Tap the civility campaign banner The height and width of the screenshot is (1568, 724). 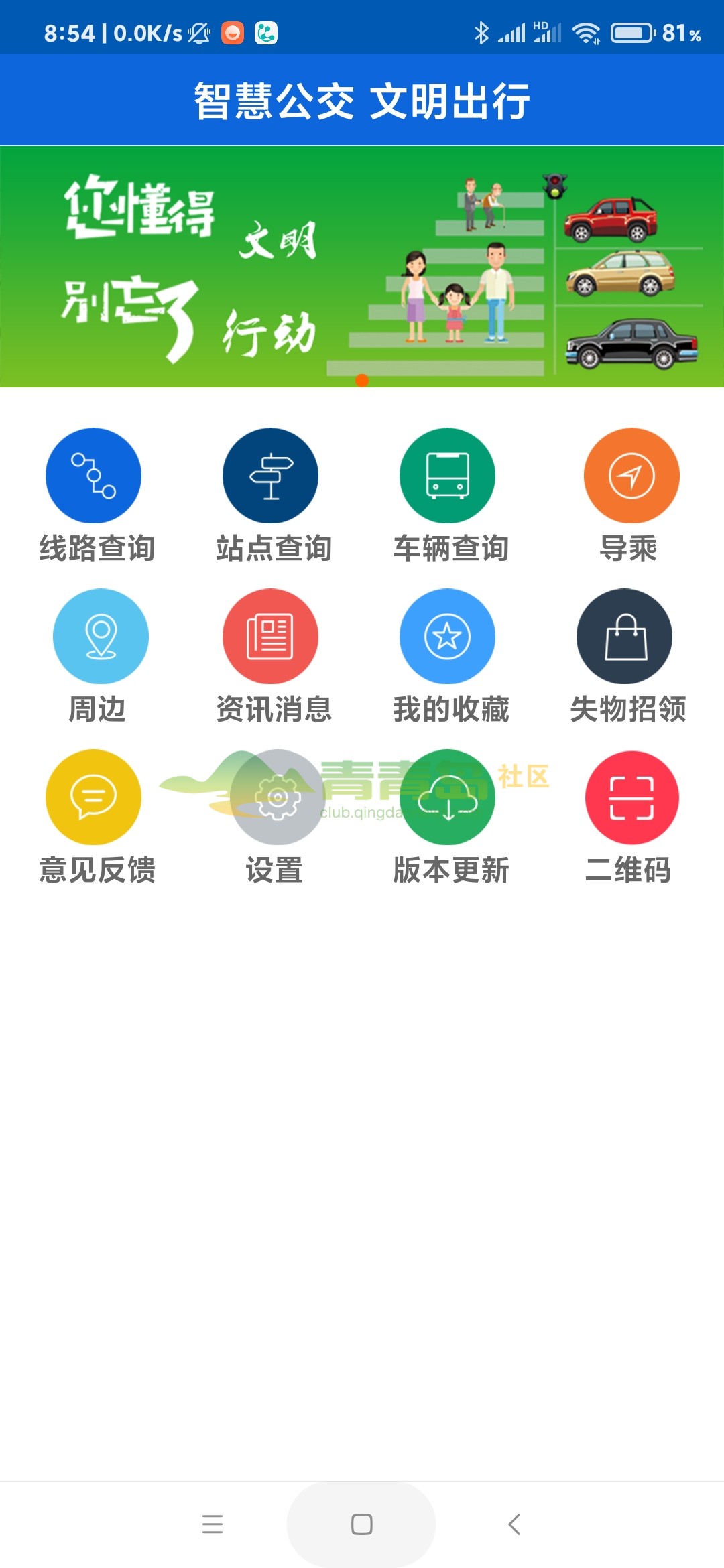click(x=362, y=267)
